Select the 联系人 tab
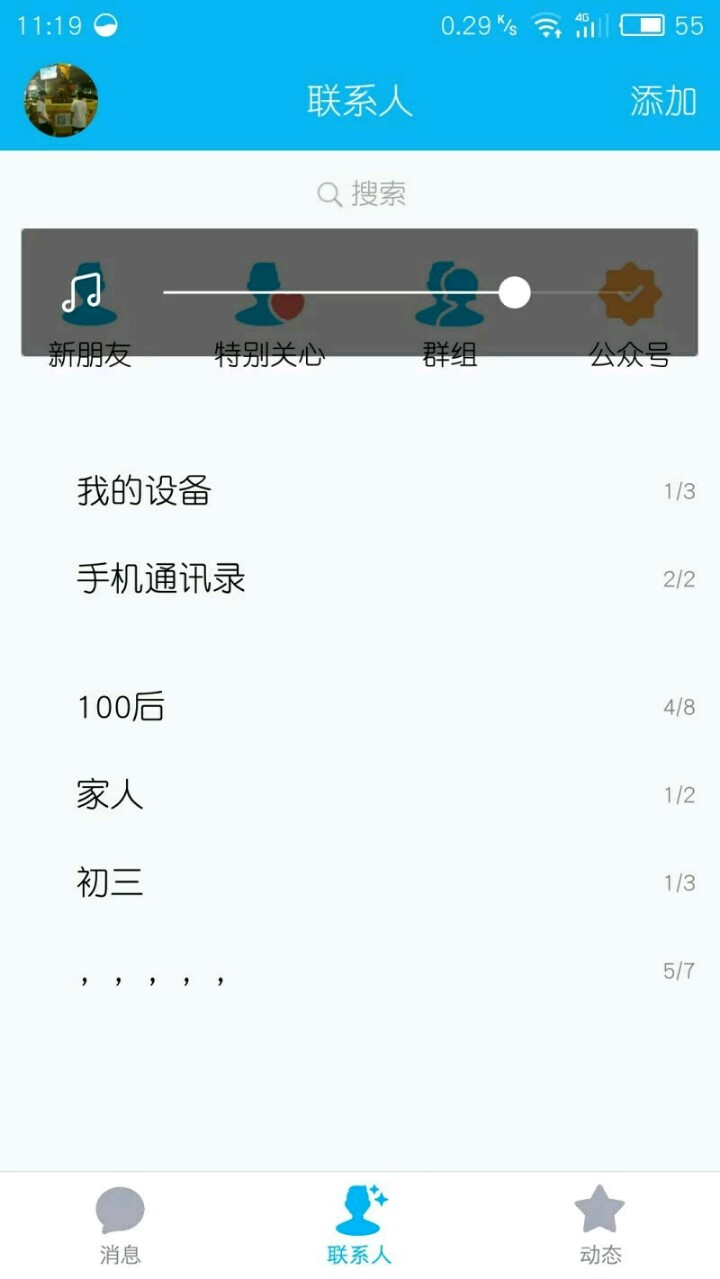720x1279 pixels. click(x=360, y=1224)
